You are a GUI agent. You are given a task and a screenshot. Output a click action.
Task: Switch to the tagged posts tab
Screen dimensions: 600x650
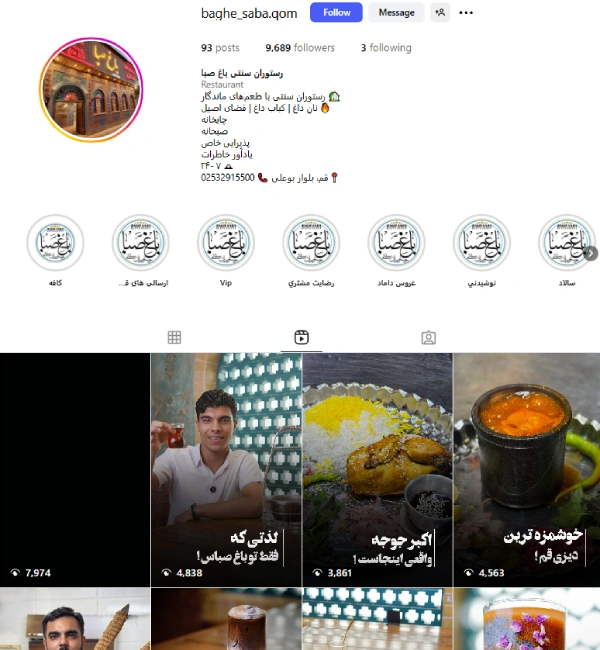tap(428, 338)
